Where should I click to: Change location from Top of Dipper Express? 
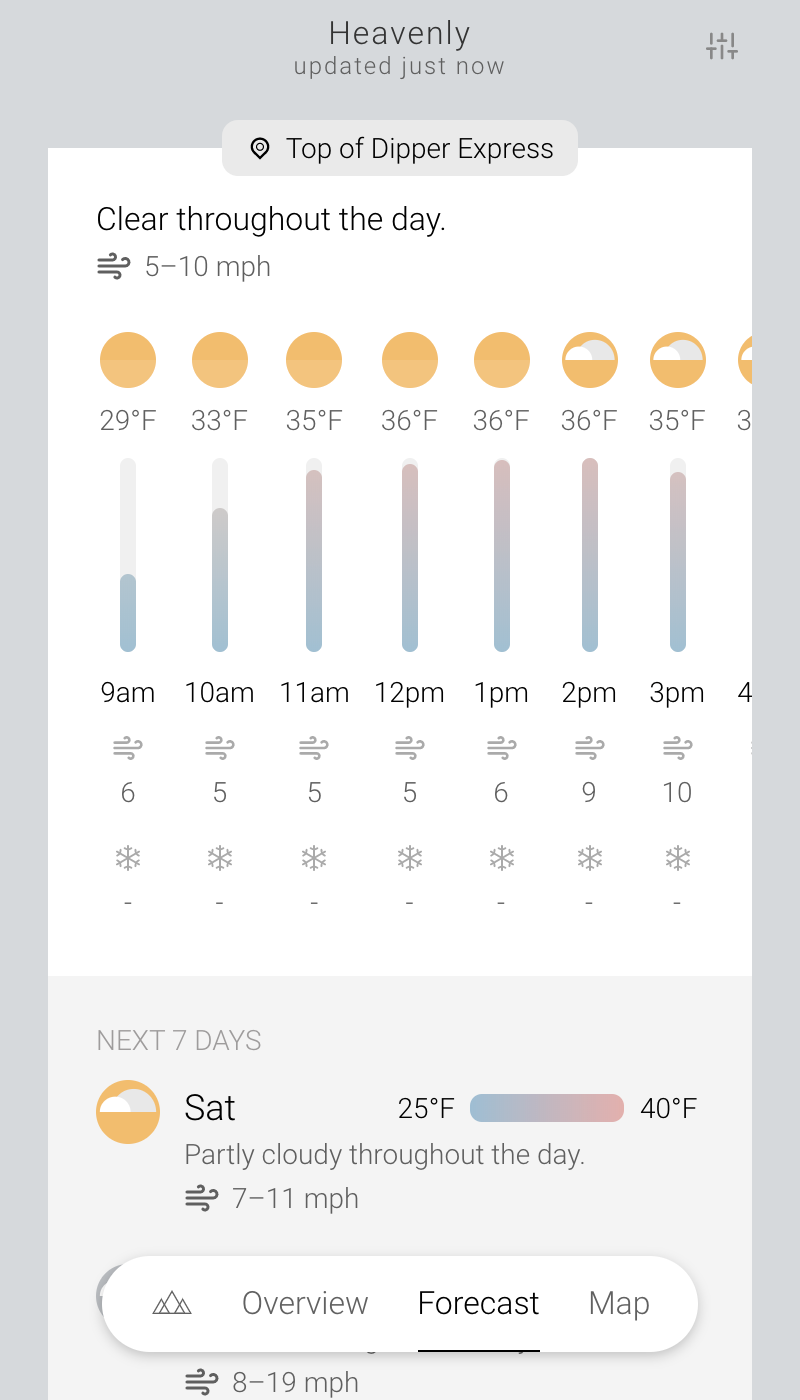point(400,149)
